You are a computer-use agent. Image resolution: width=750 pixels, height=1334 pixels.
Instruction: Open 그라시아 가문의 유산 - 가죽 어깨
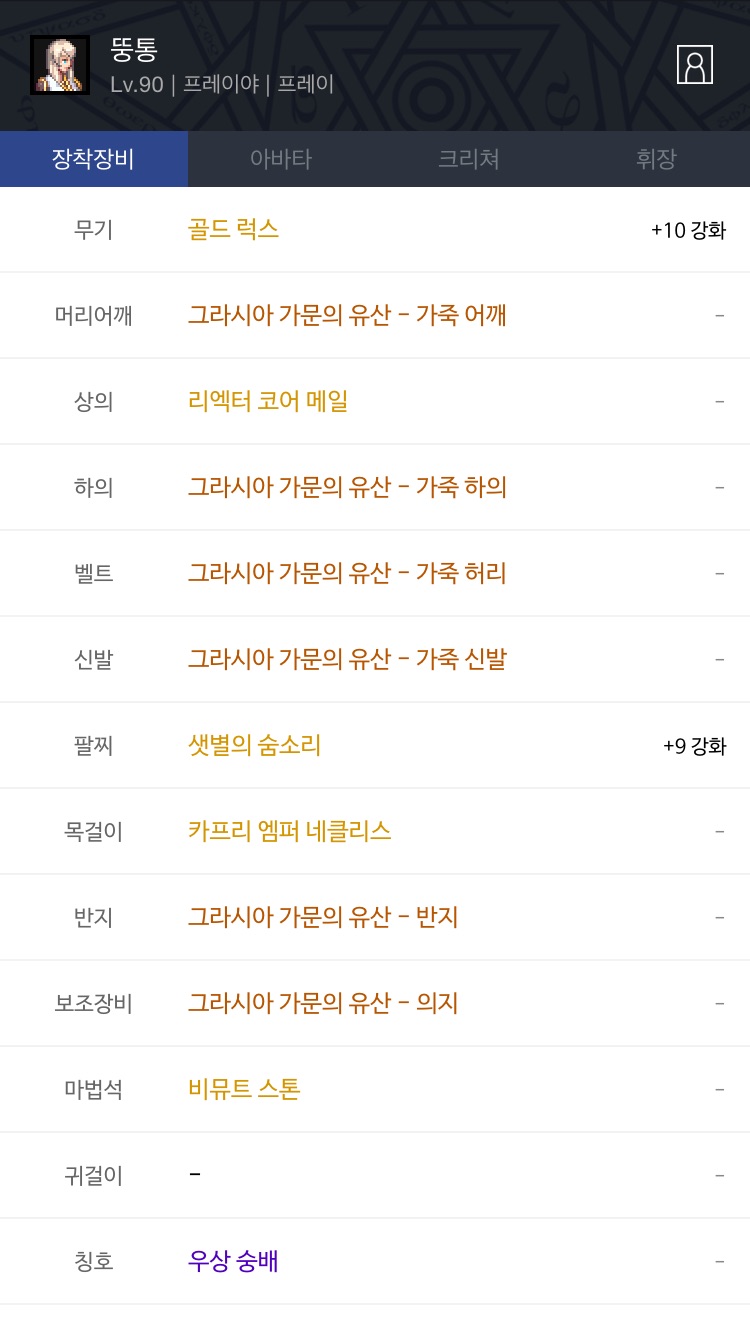347,316
